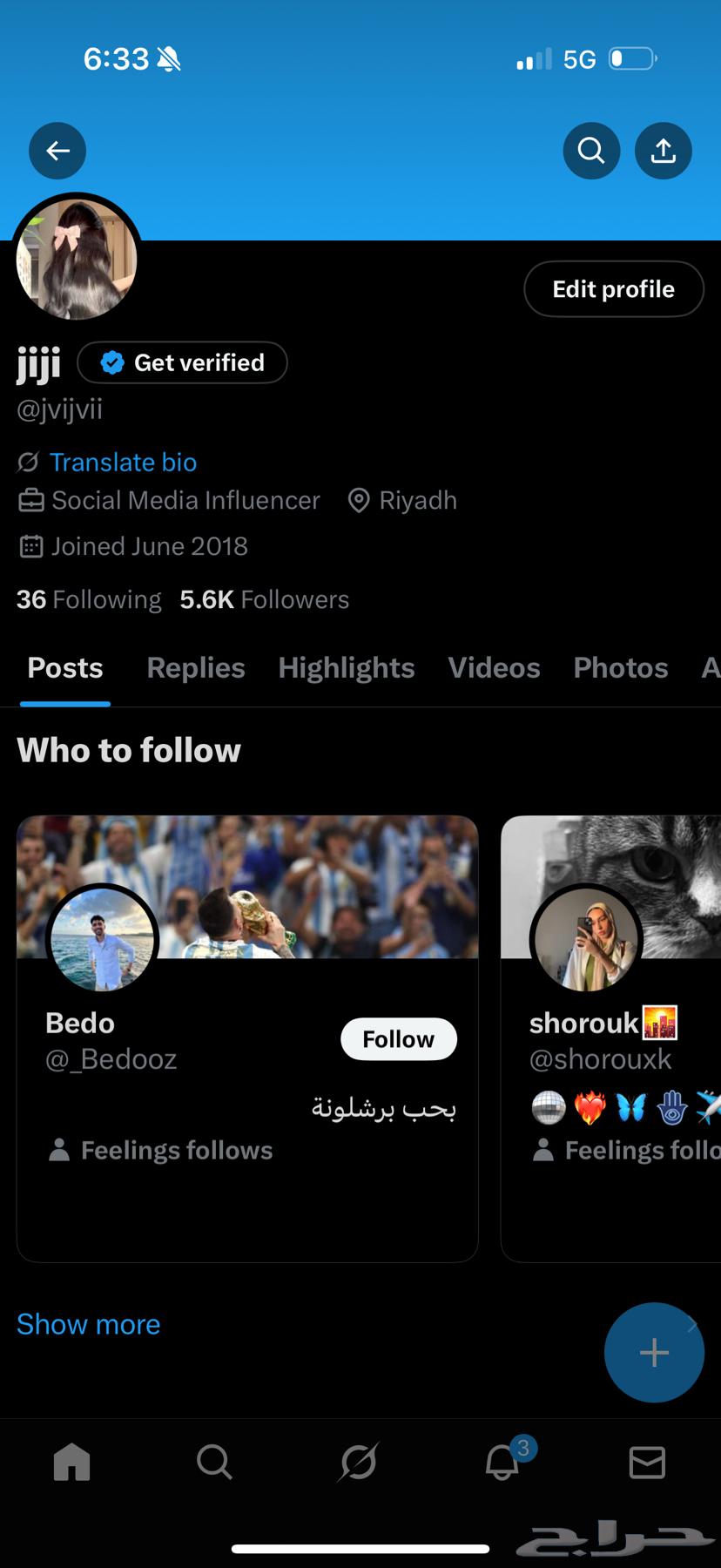Tap the Get verified badge
The image size is (721, 1568).
coord(182,362)
